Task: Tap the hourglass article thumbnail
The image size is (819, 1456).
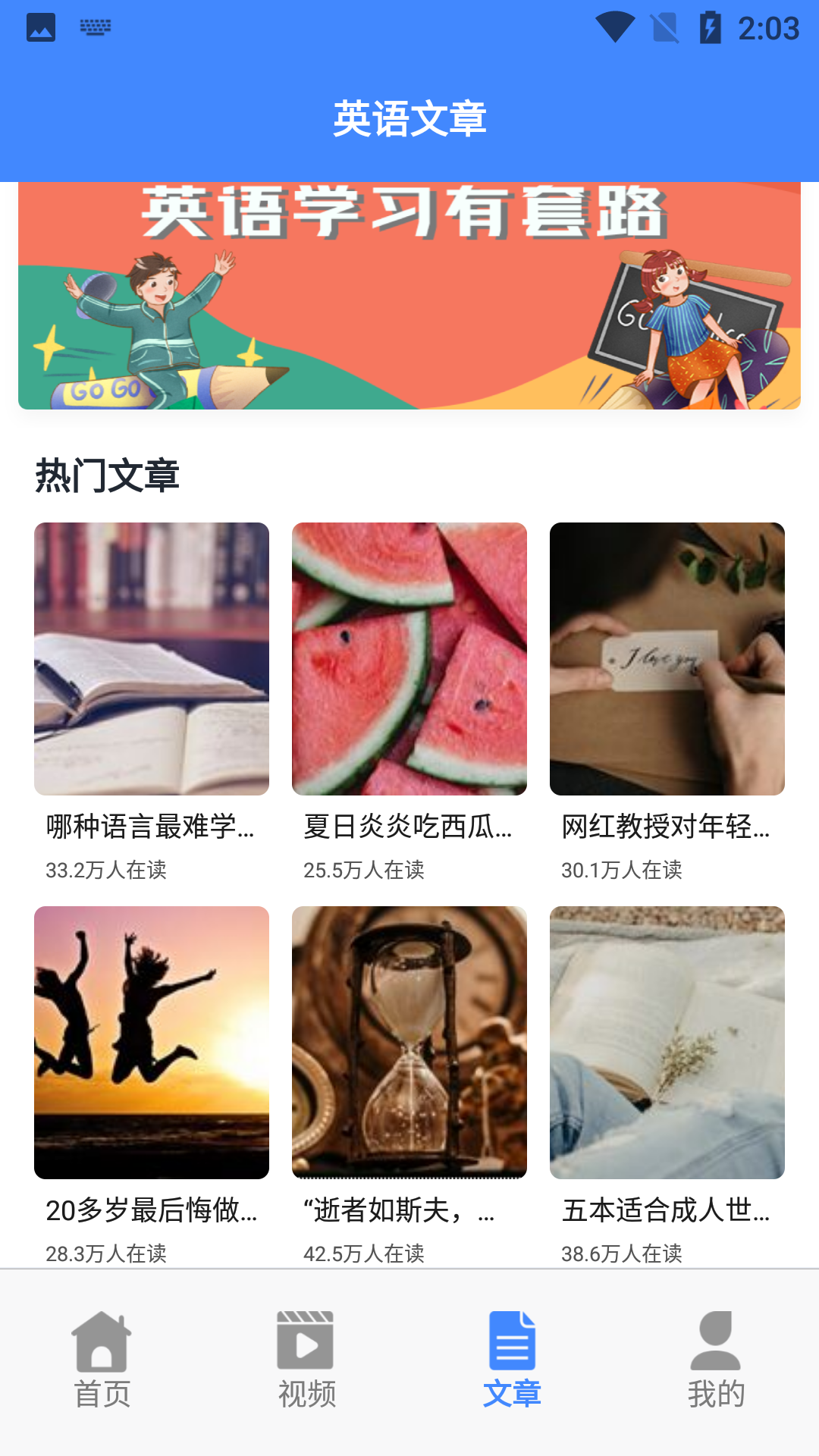Action: [x=409, y=1043]
